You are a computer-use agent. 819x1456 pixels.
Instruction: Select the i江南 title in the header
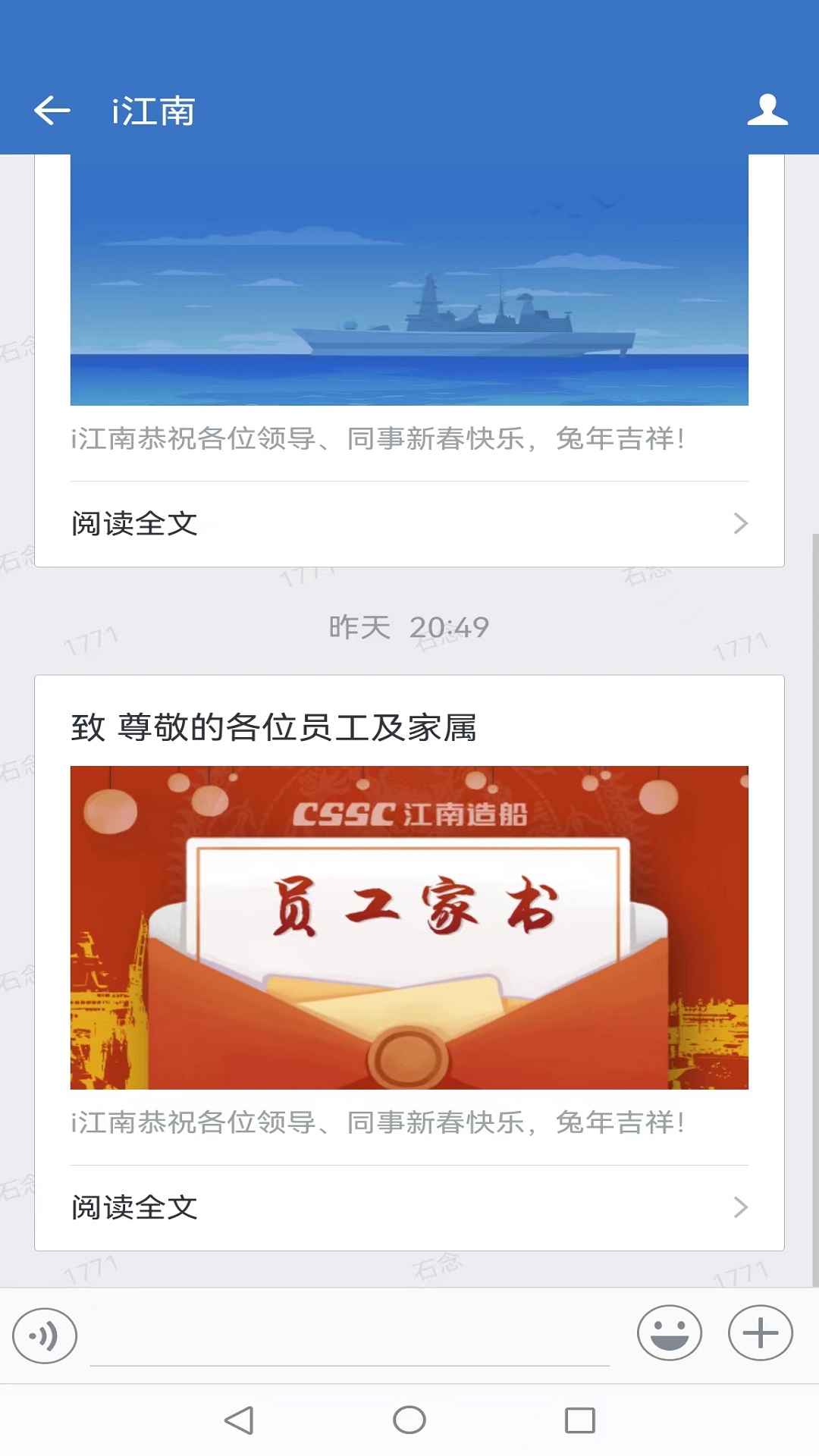point(153,111)
